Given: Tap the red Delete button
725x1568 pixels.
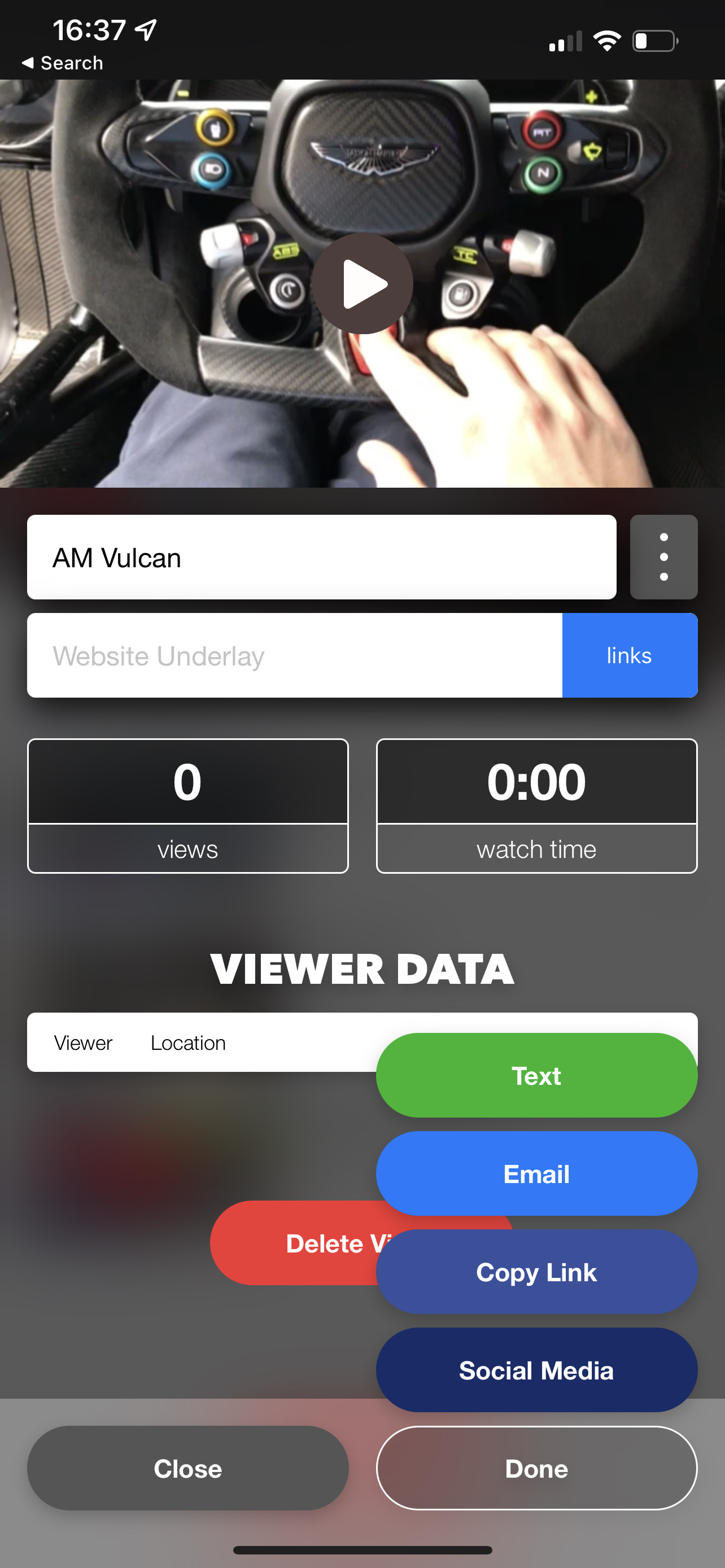Looking at the screenshot, I should tap(292, 1243).
